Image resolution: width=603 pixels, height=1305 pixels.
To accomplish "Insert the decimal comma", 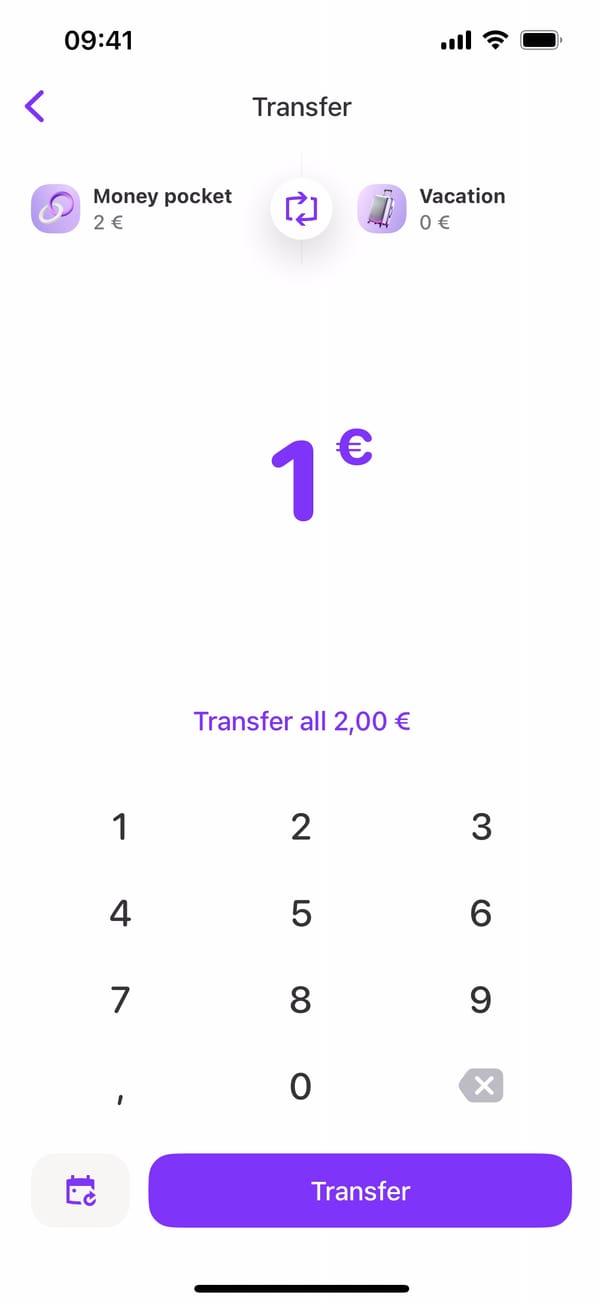I will tap(120, 1092).
